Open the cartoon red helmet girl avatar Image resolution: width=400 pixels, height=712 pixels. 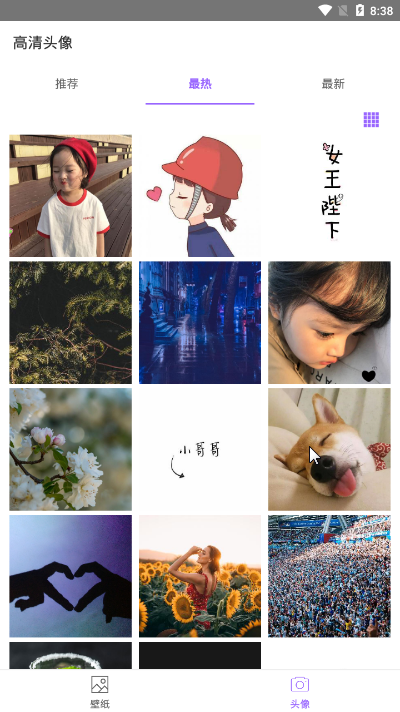click(x=200, y=196)
